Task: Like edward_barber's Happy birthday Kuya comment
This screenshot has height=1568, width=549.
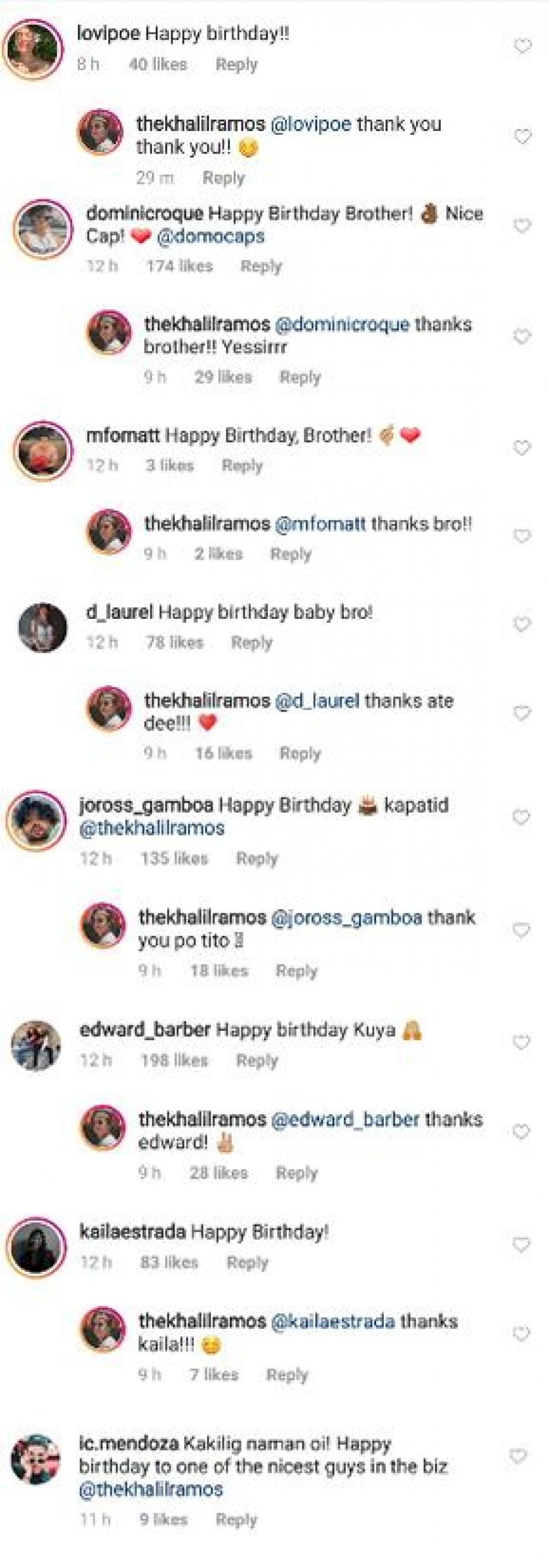Action: point(522,1043)
